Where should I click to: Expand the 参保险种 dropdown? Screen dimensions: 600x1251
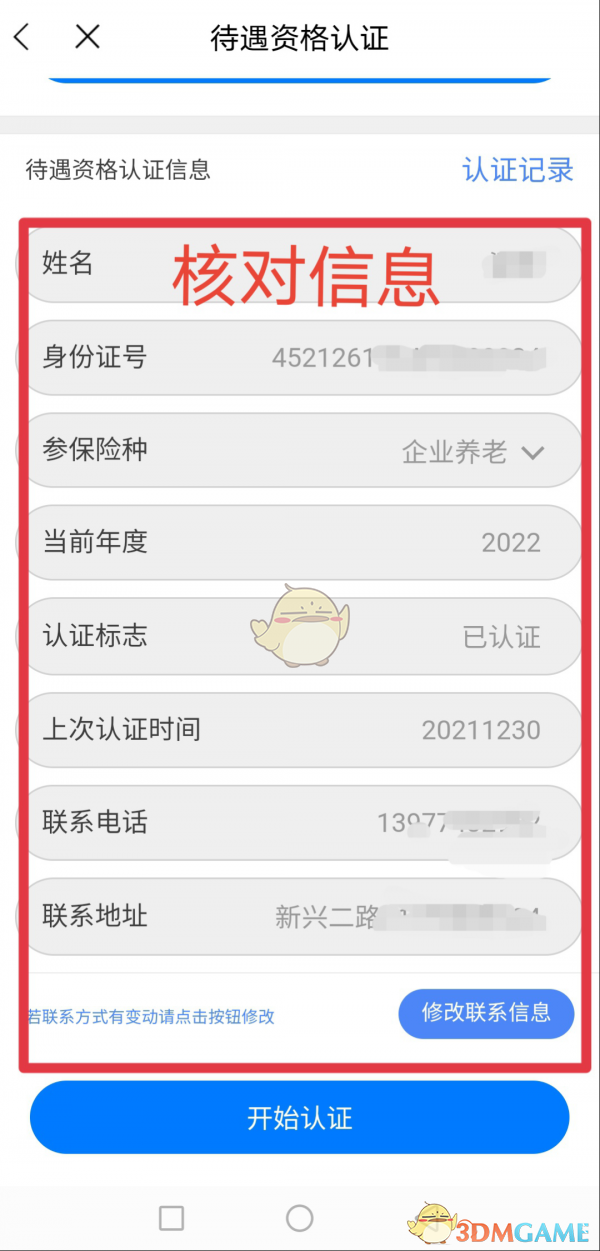(532, 452)
